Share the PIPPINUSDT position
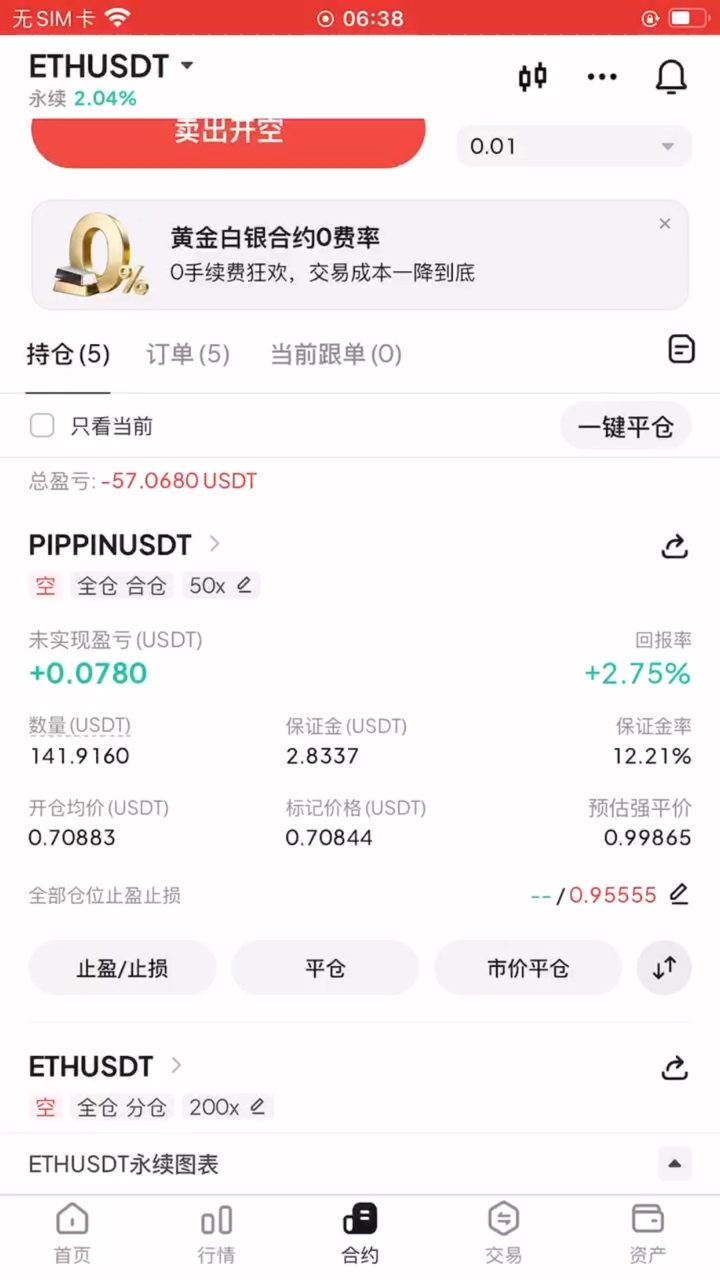 [x=675, y=546]
